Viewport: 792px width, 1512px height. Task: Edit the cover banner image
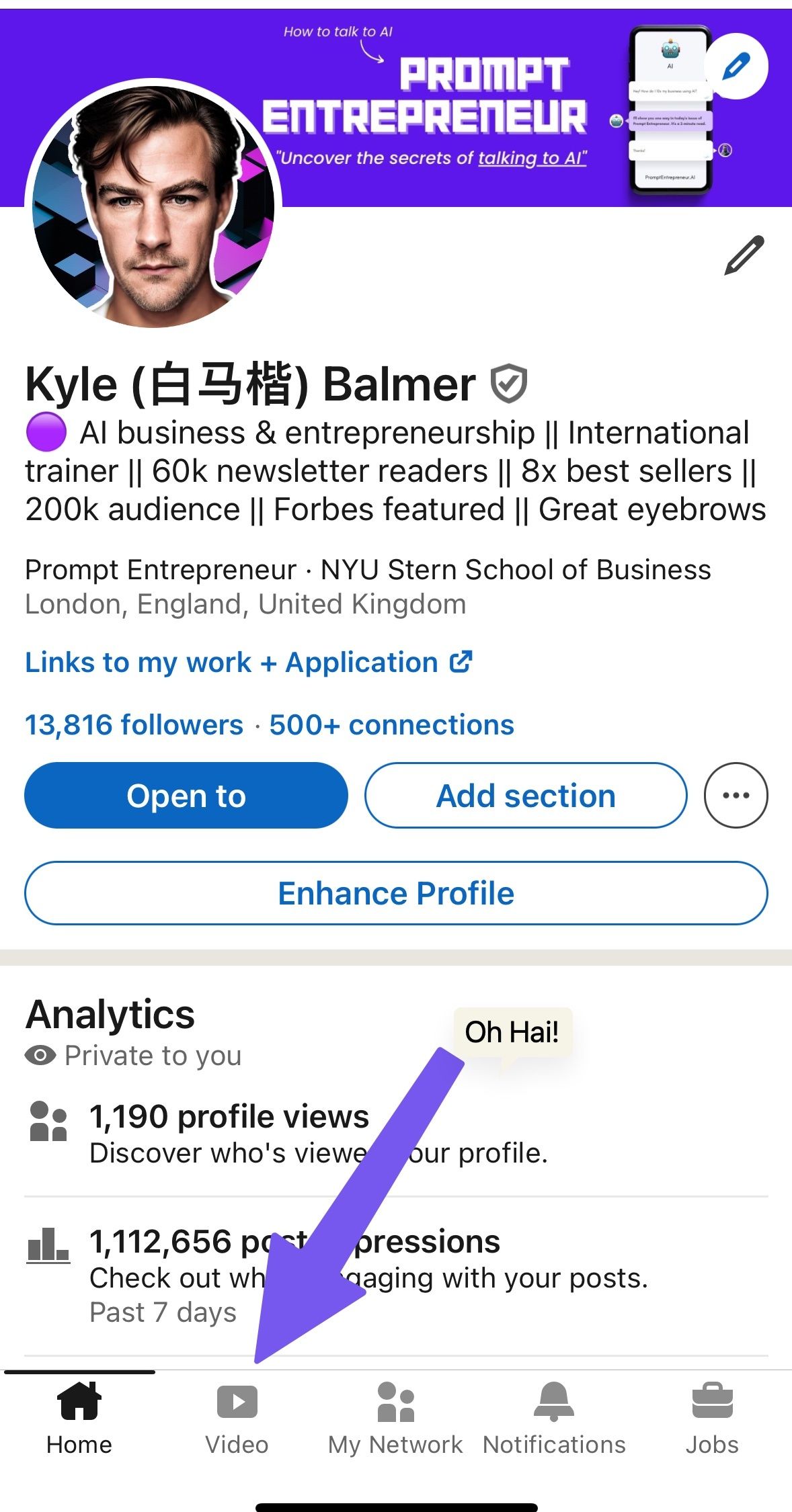pos(736,67)
